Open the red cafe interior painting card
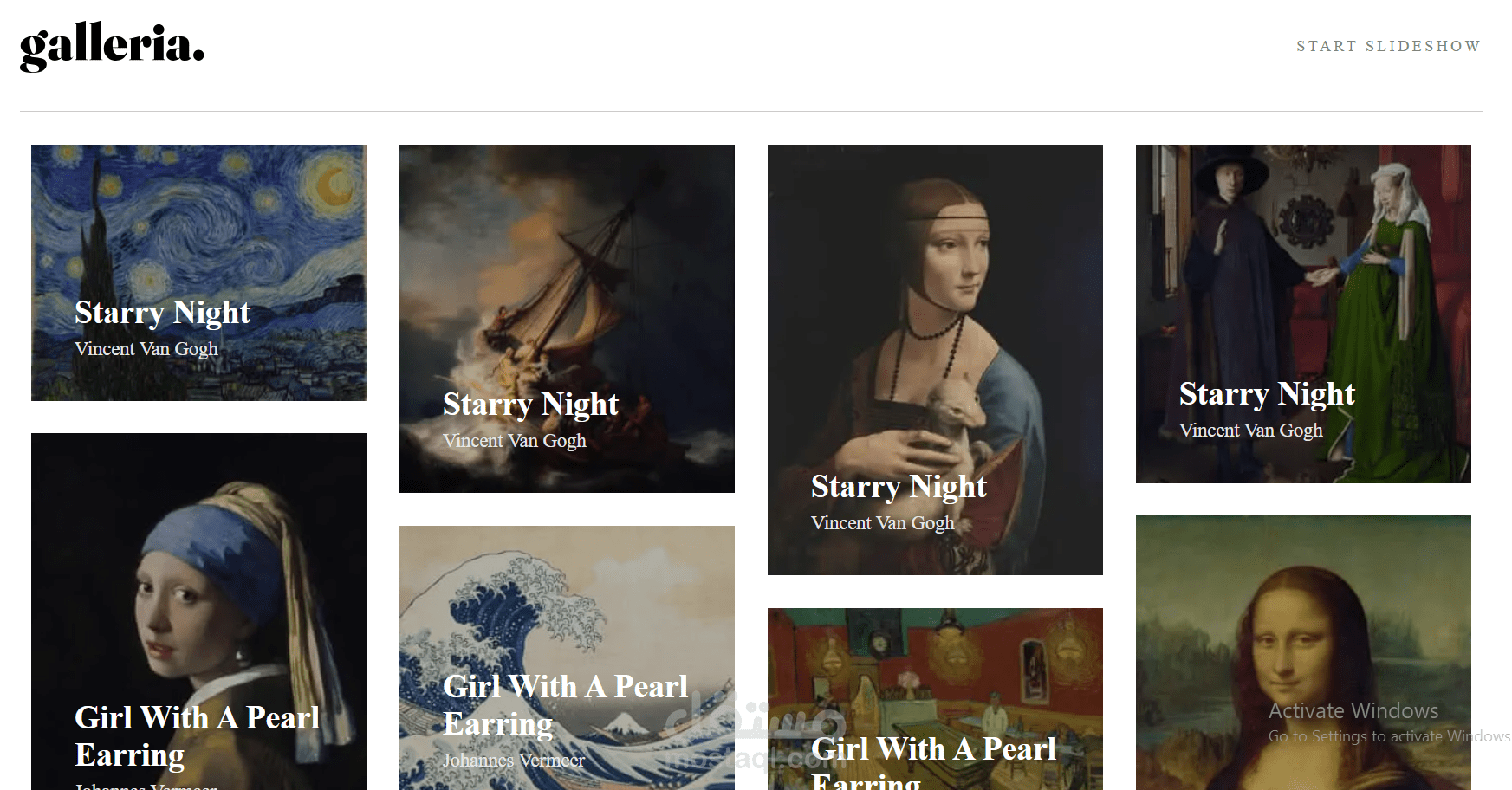This screenshot has width=1512, height=790. tap(935, 698)
